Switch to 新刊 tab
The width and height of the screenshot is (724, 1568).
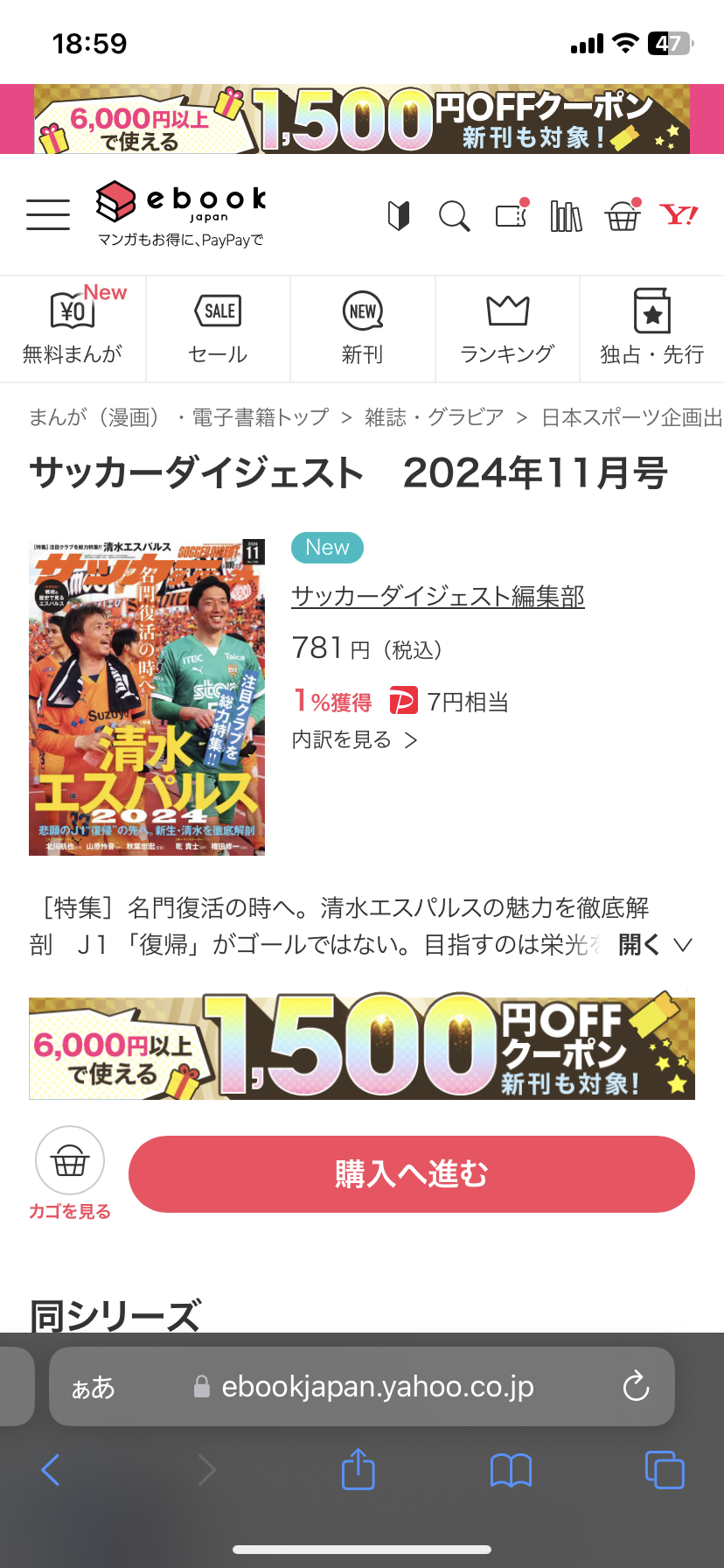[x=362, y=329]
